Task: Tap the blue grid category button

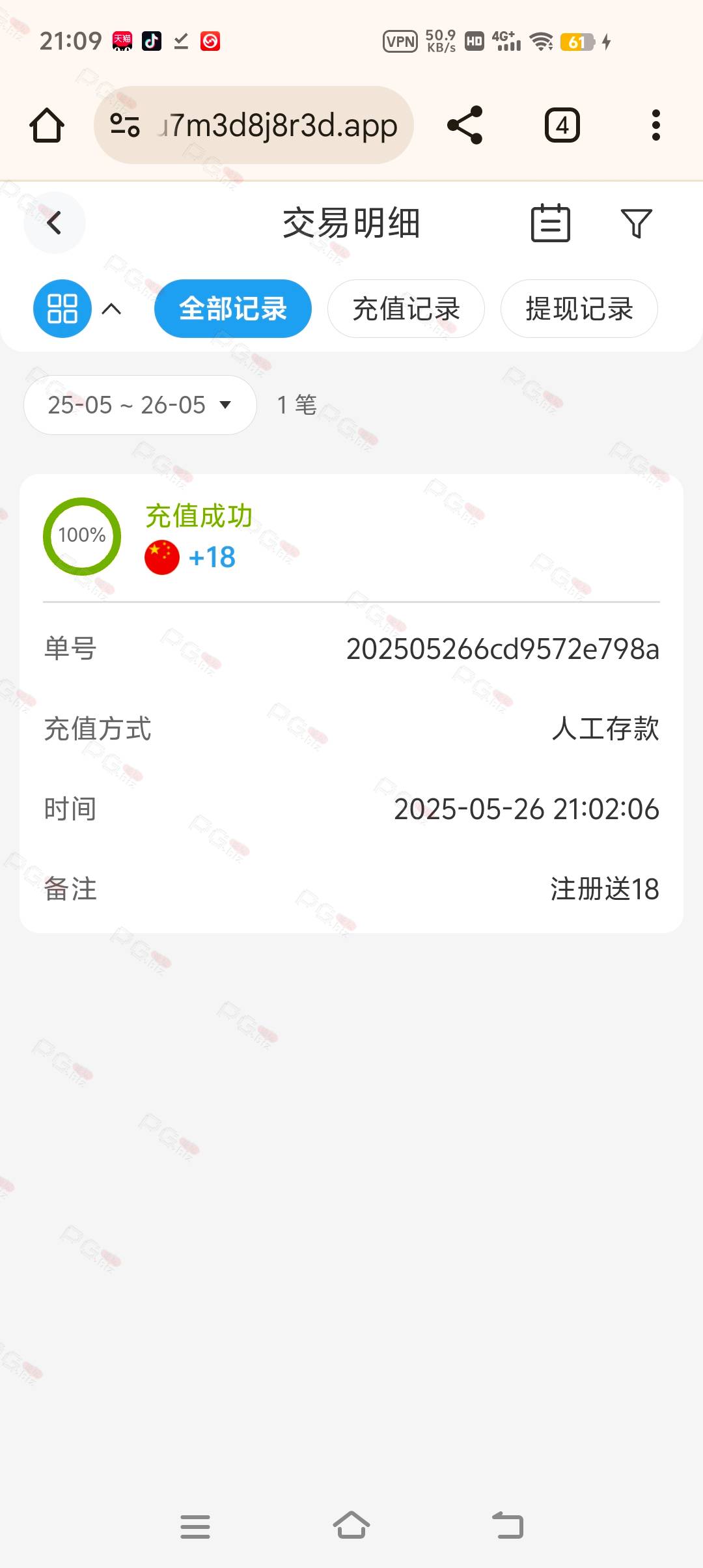Action: point(62,309)
